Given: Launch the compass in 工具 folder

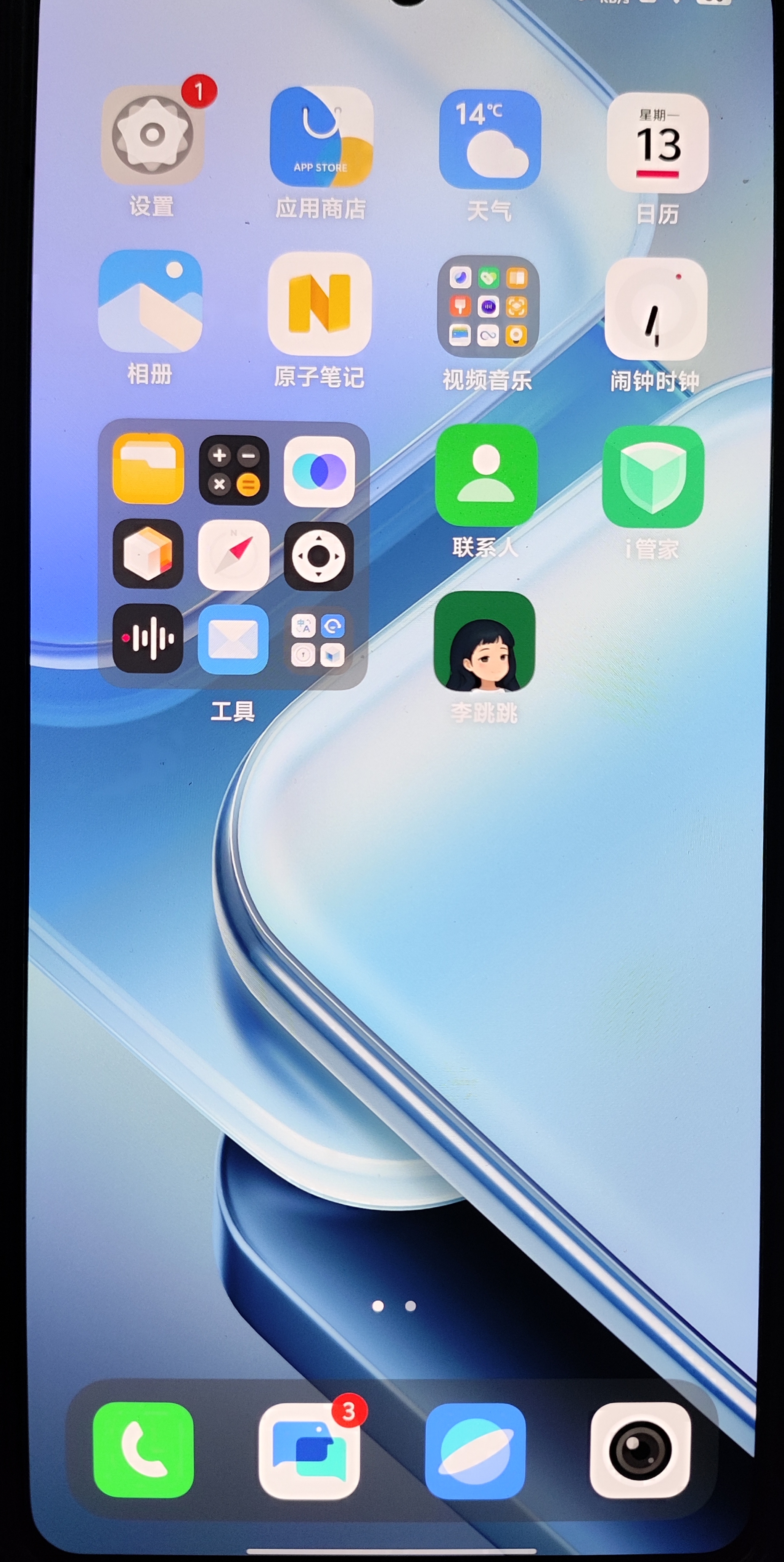Looking at the screenshot, I should click(x=233, y=554).
